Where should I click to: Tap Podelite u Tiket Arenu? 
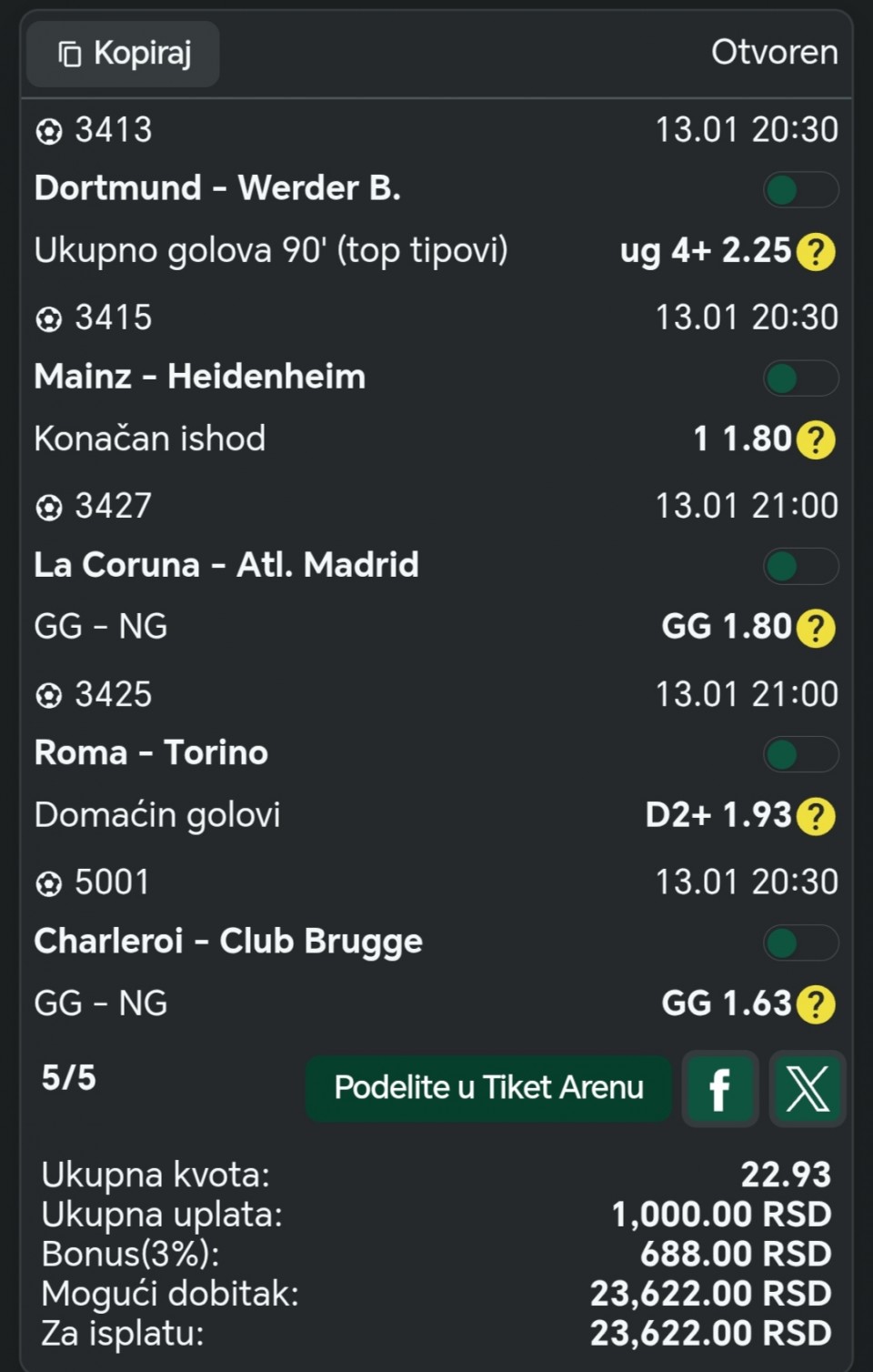point(488,1088)
